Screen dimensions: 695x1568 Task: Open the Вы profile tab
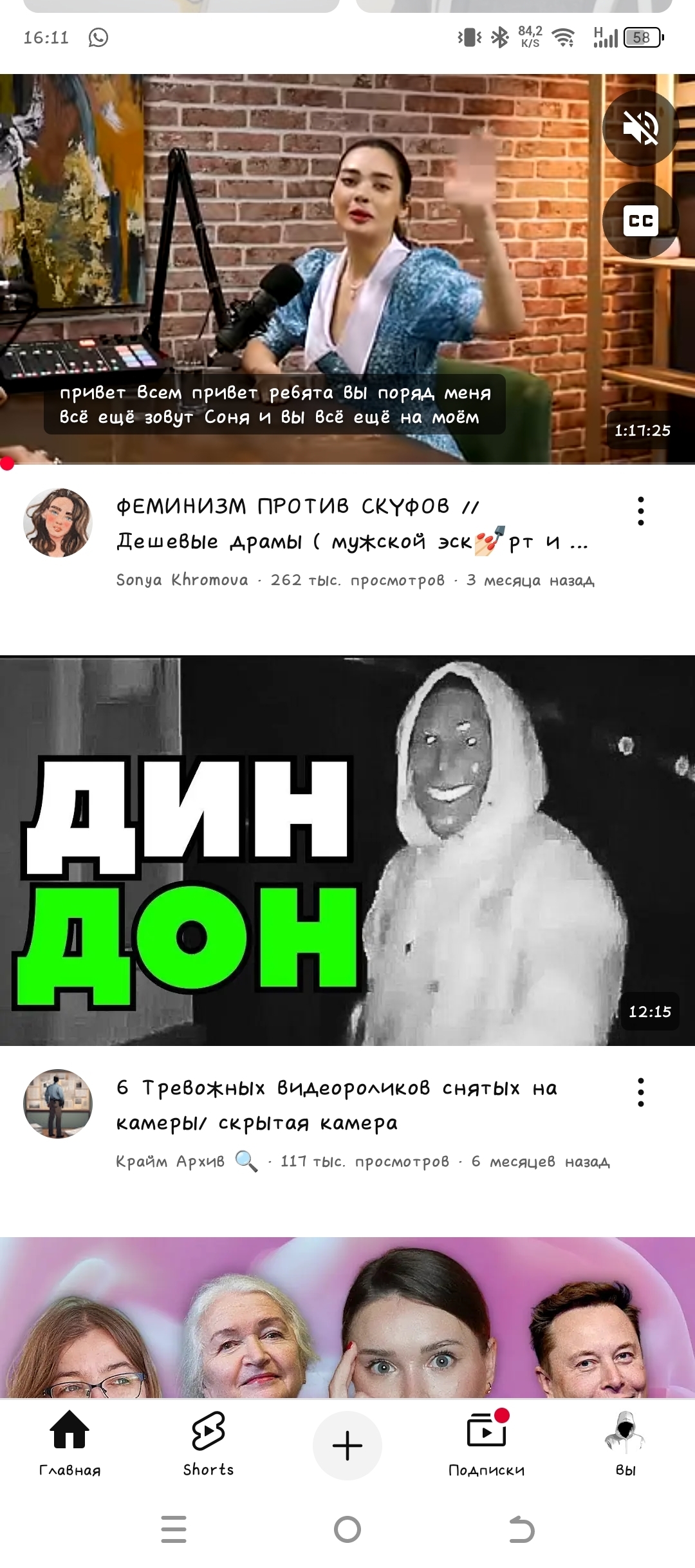coord(625,1443)
